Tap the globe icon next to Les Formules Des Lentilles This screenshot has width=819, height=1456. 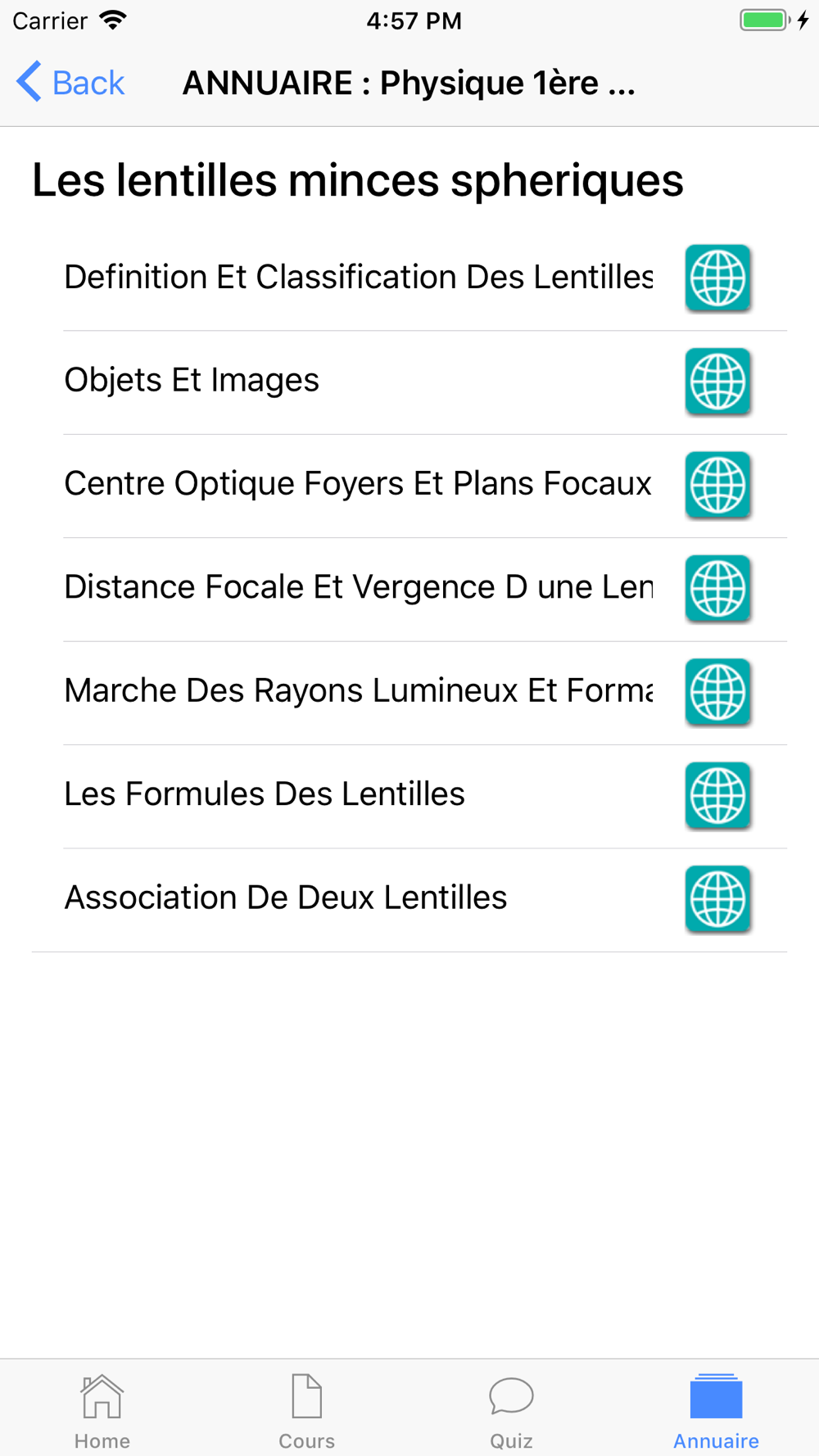coord(718,796)
